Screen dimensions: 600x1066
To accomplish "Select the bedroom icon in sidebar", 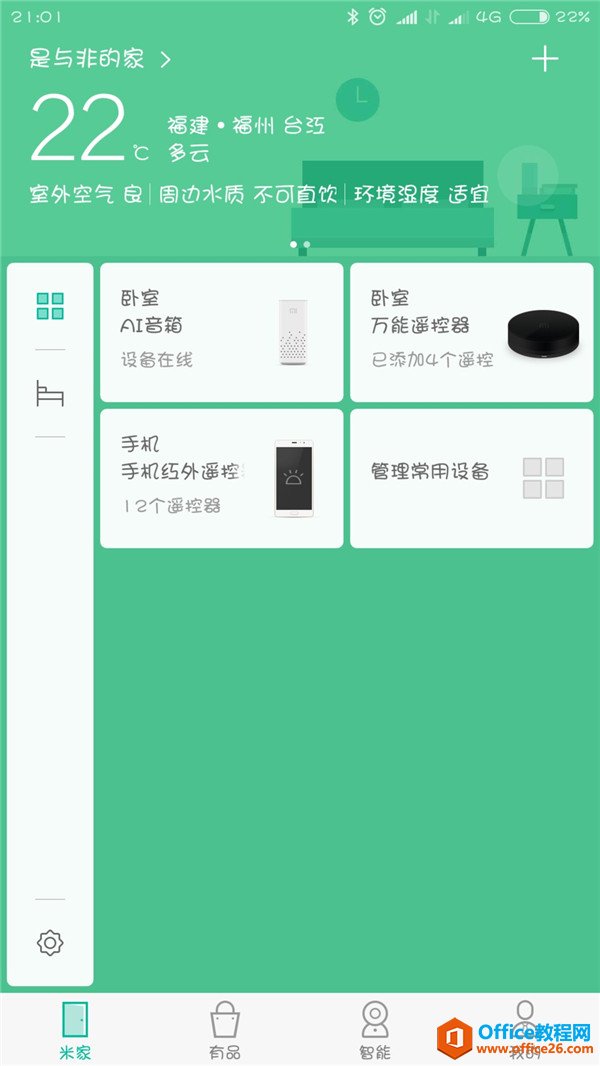I will (50, 393).
